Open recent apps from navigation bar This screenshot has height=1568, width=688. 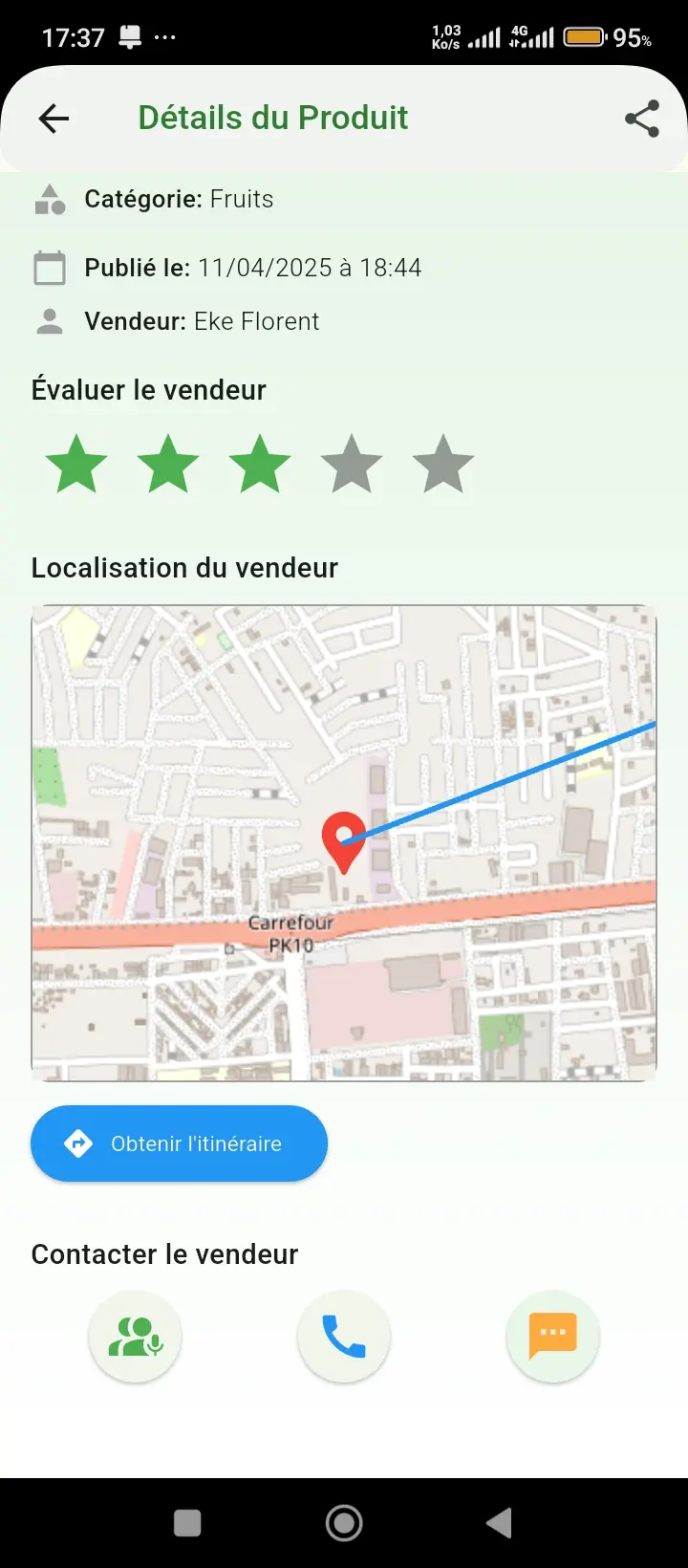[187, 1523]
